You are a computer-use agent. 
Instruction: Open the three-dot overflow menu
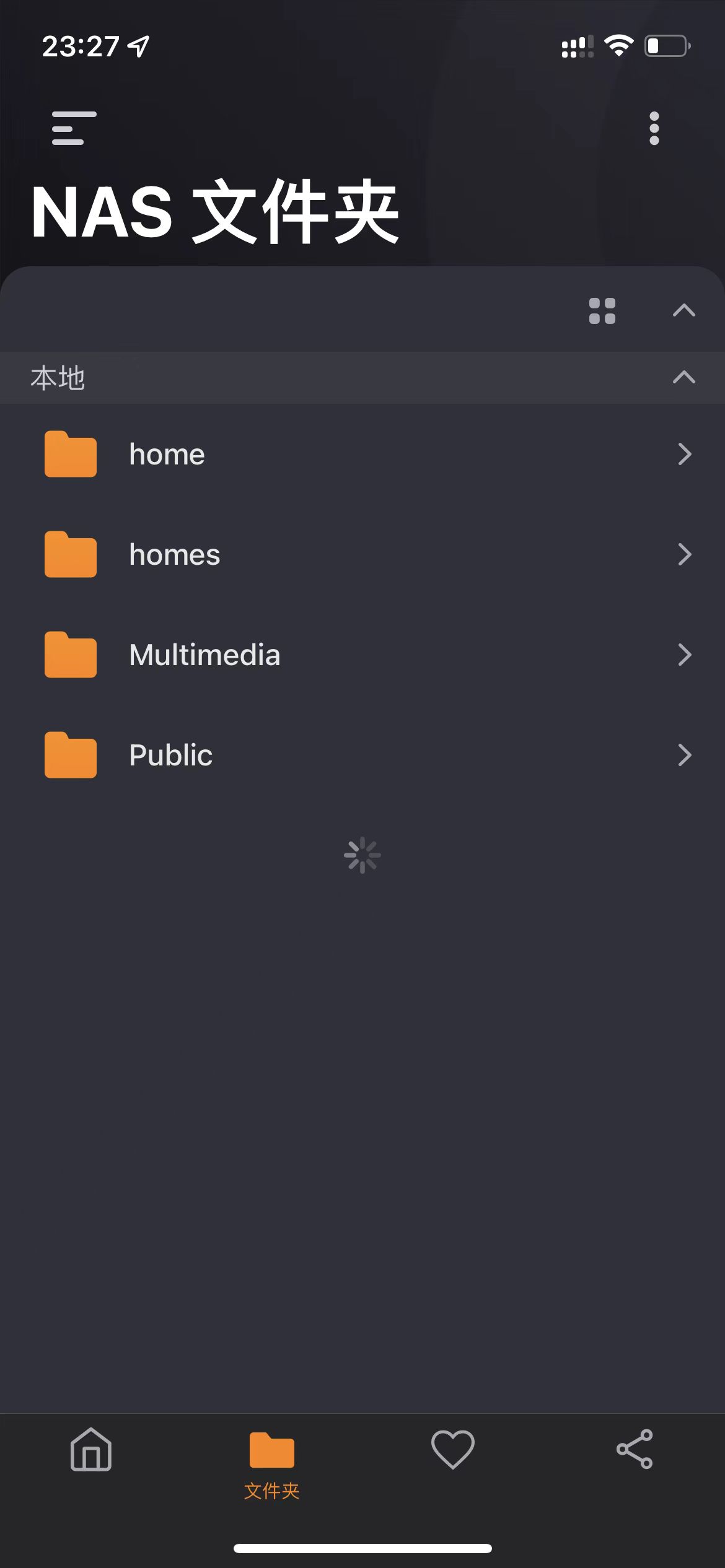point(654,128)
